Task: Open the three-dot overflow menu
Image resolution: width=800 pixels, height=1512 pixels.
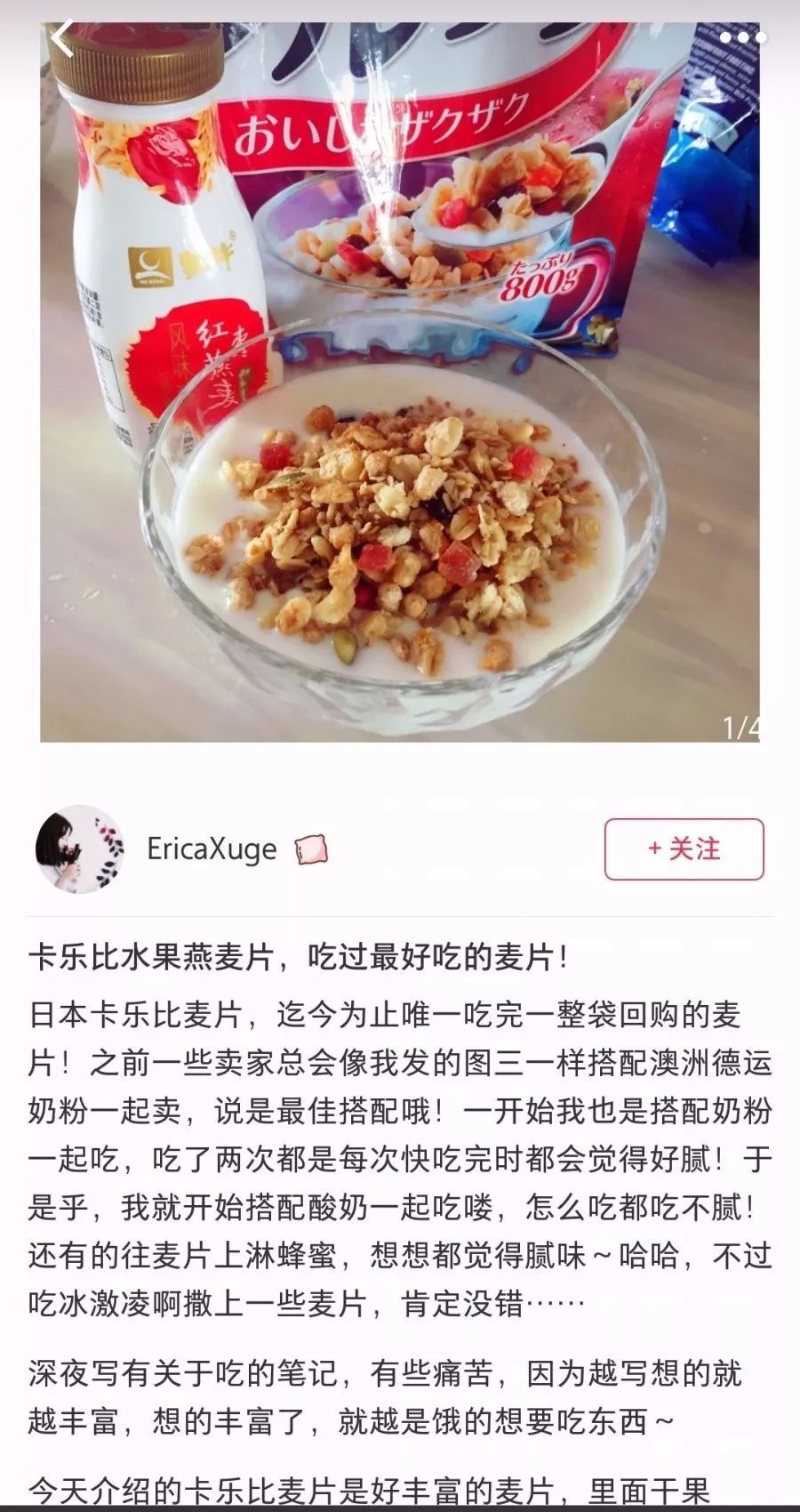Action: (x=741, y=38)
